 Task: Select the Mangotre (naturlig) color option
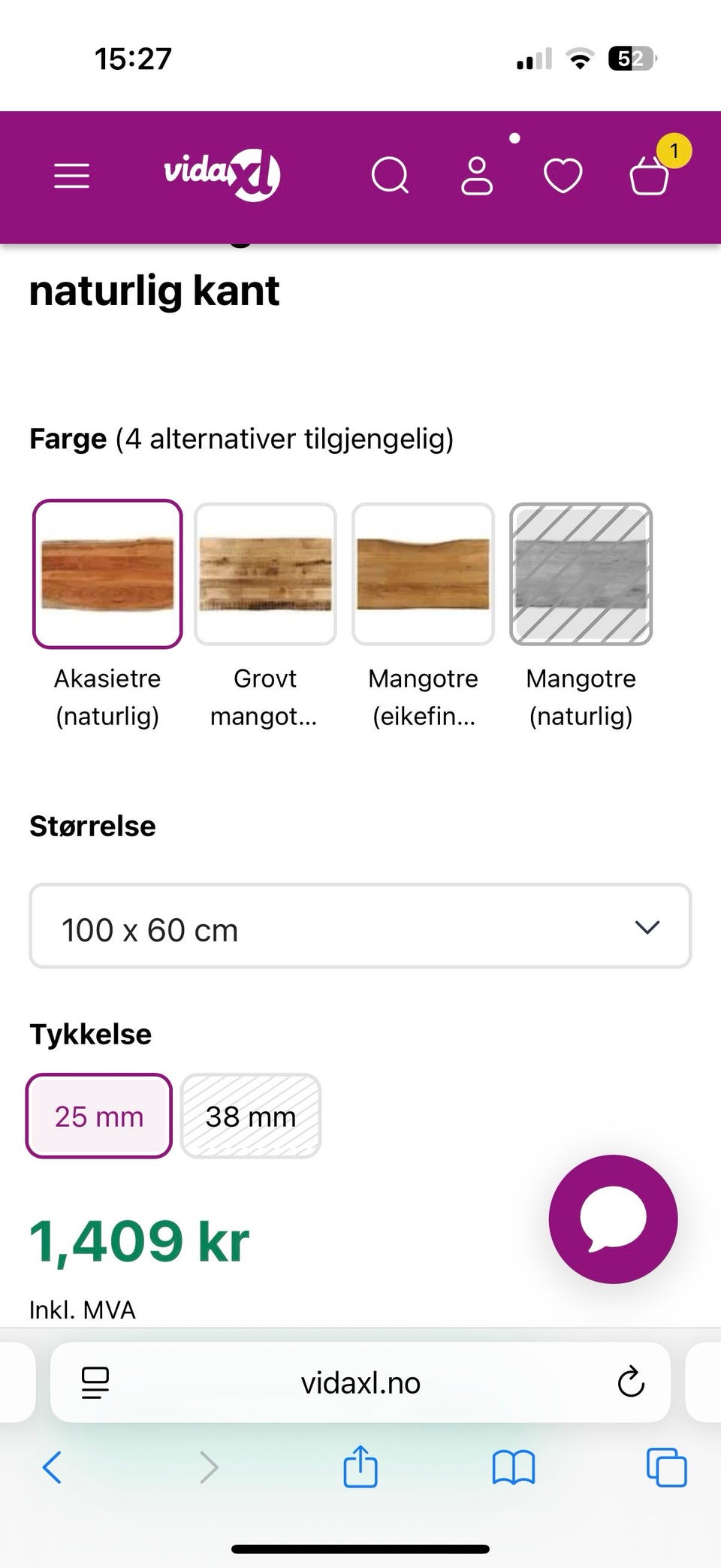[x=581, y=573]
